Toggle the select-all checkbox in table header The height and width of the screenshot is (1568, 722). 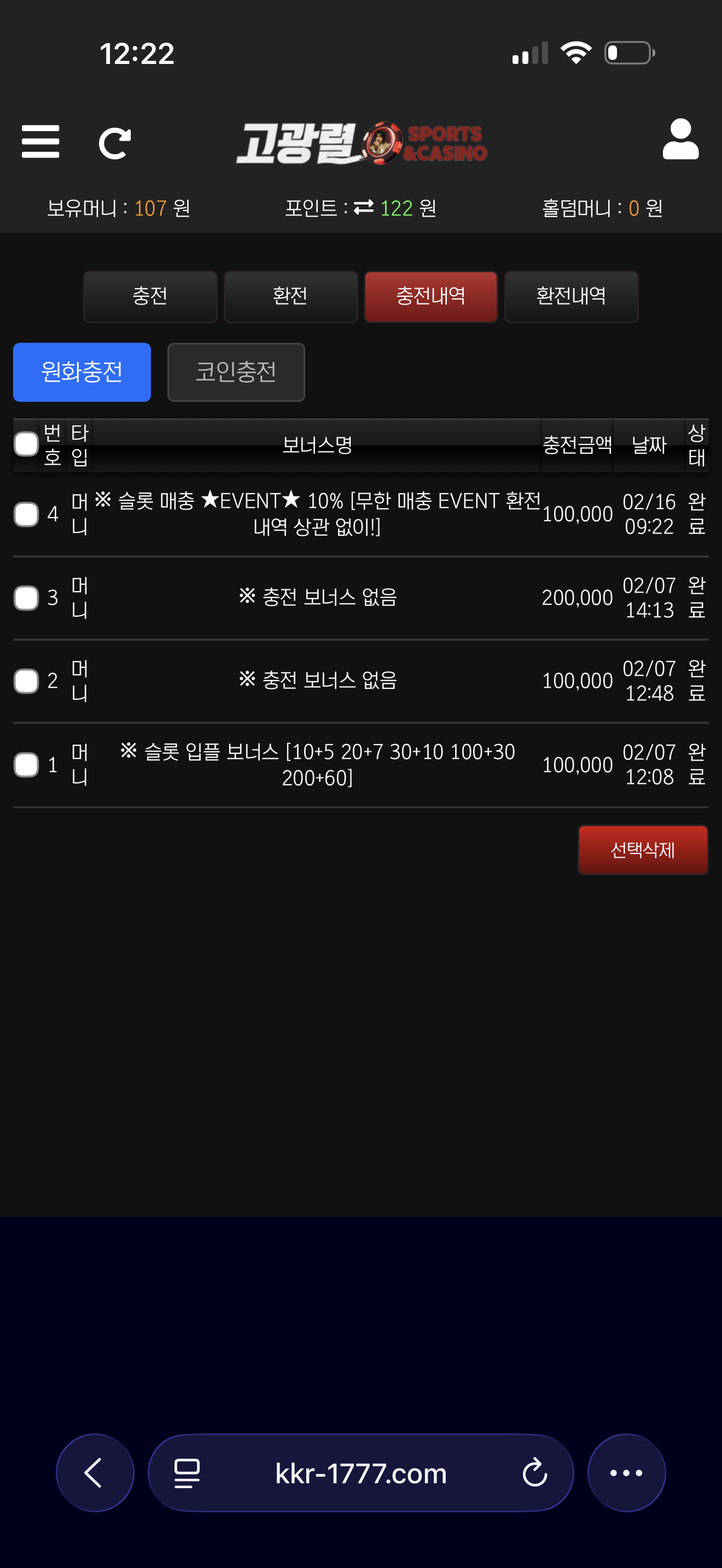(26, 444)
